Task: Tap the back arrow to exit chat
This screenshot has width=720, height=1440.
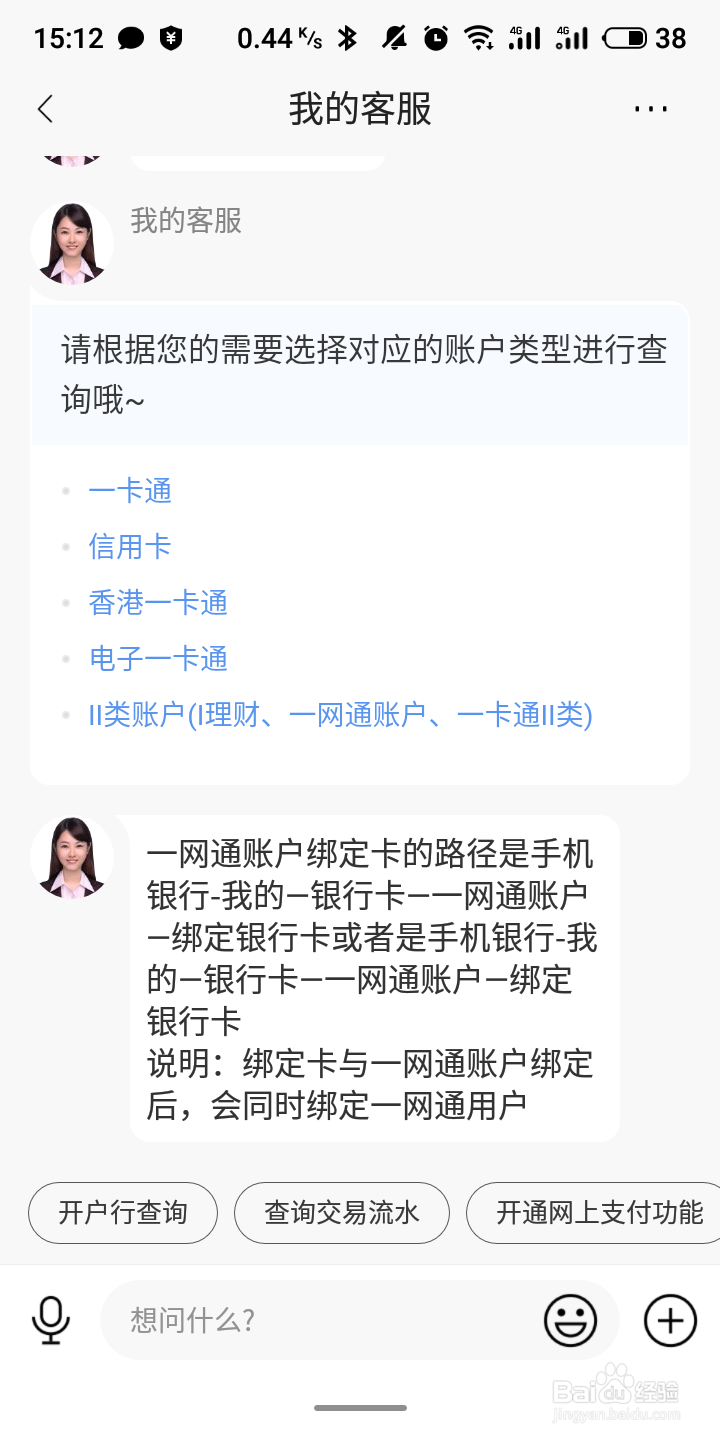Action: [x=44, y=109]
